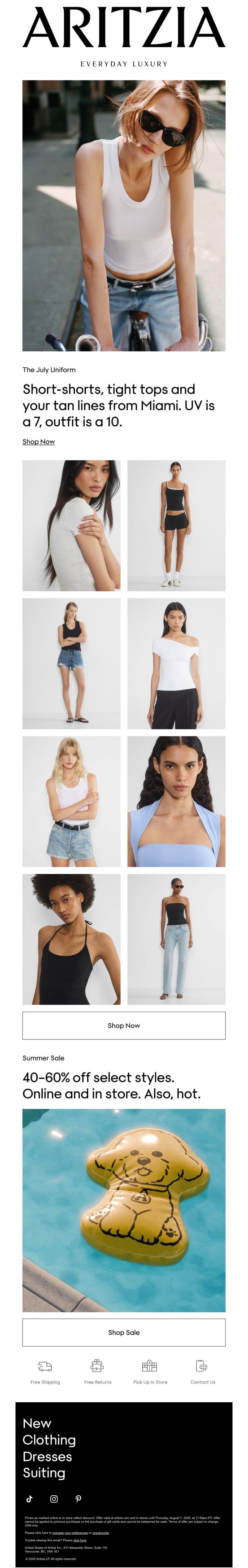Tap the Shop Sale button
This screenshot has width=248, height=1568.
pyautogui.click(x=124, y=1332)
